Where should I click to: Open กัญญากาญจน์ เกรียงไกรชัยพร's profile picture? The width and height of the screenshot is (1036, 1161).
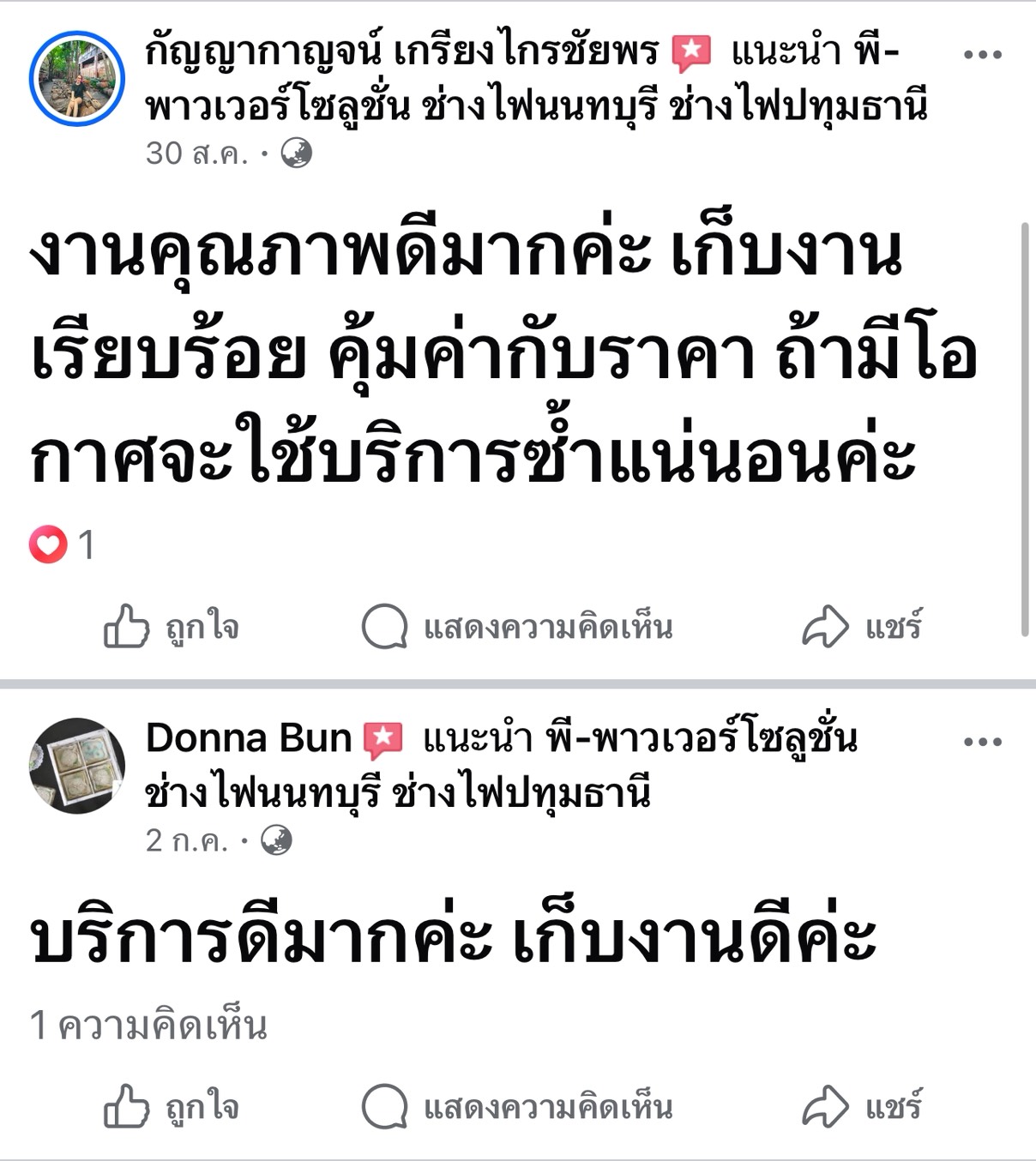pos(77,79)
